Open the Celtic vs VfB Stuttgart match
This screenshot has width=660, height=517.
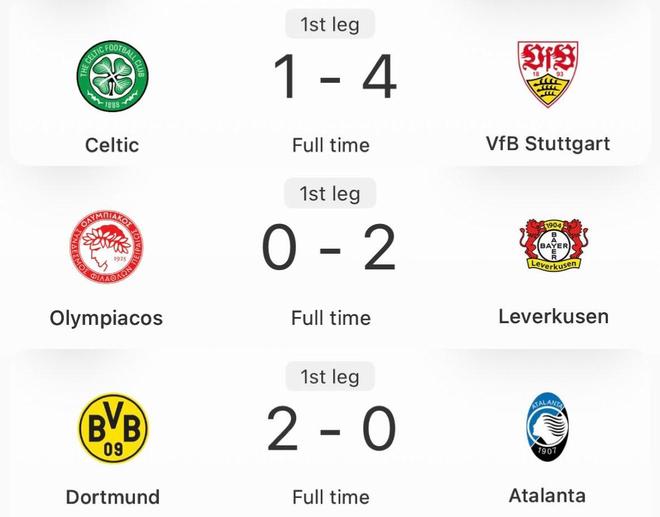click(330, 80)
